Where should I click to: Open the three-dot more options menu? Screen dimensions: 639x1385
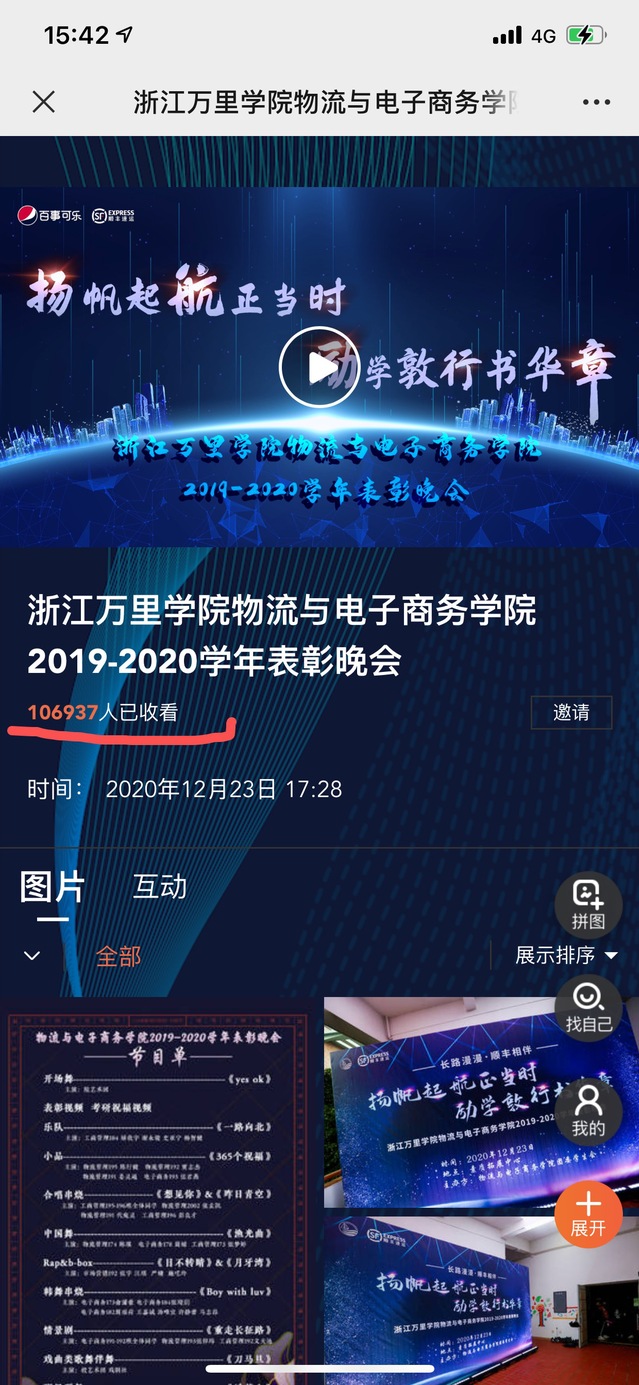(595, 103)
